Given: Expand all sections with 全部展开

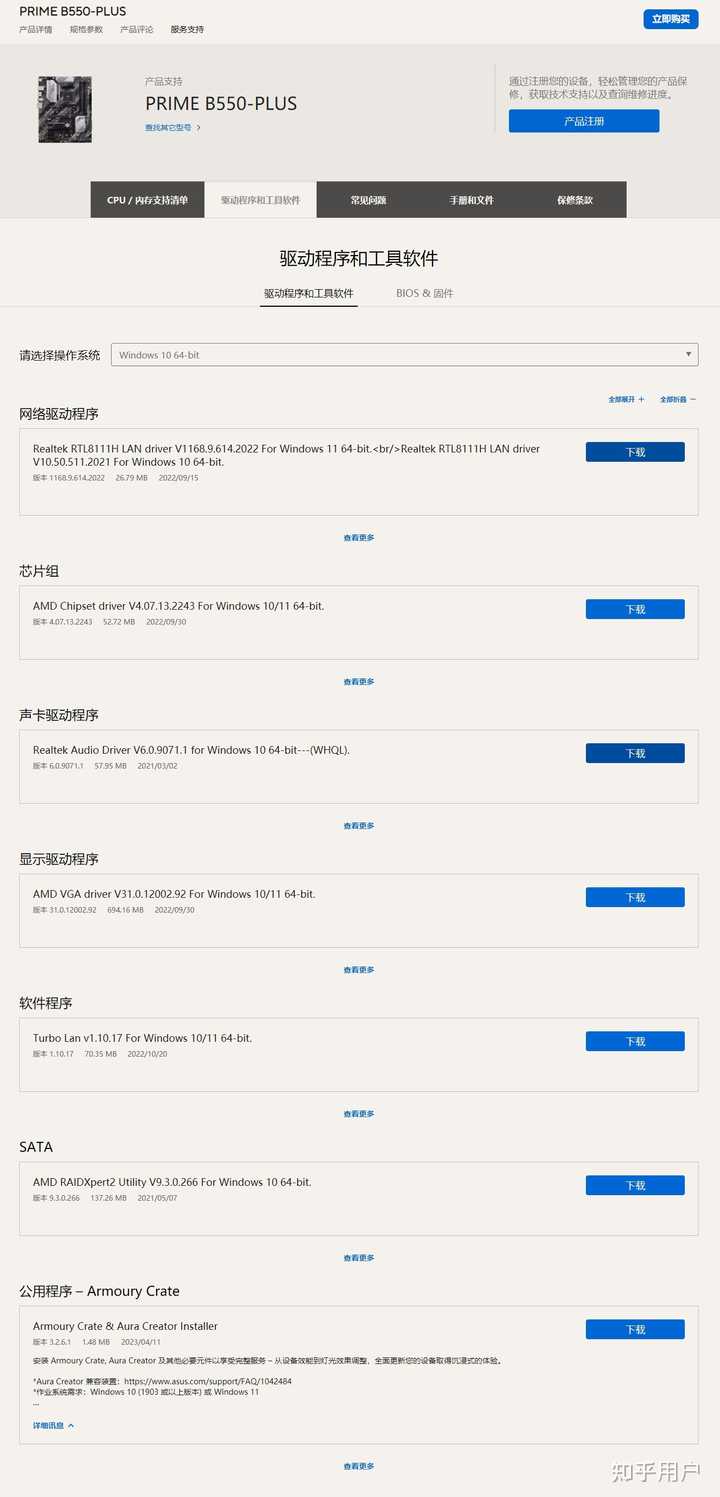Looking at the screenshot, I should (x=626, y=399).
